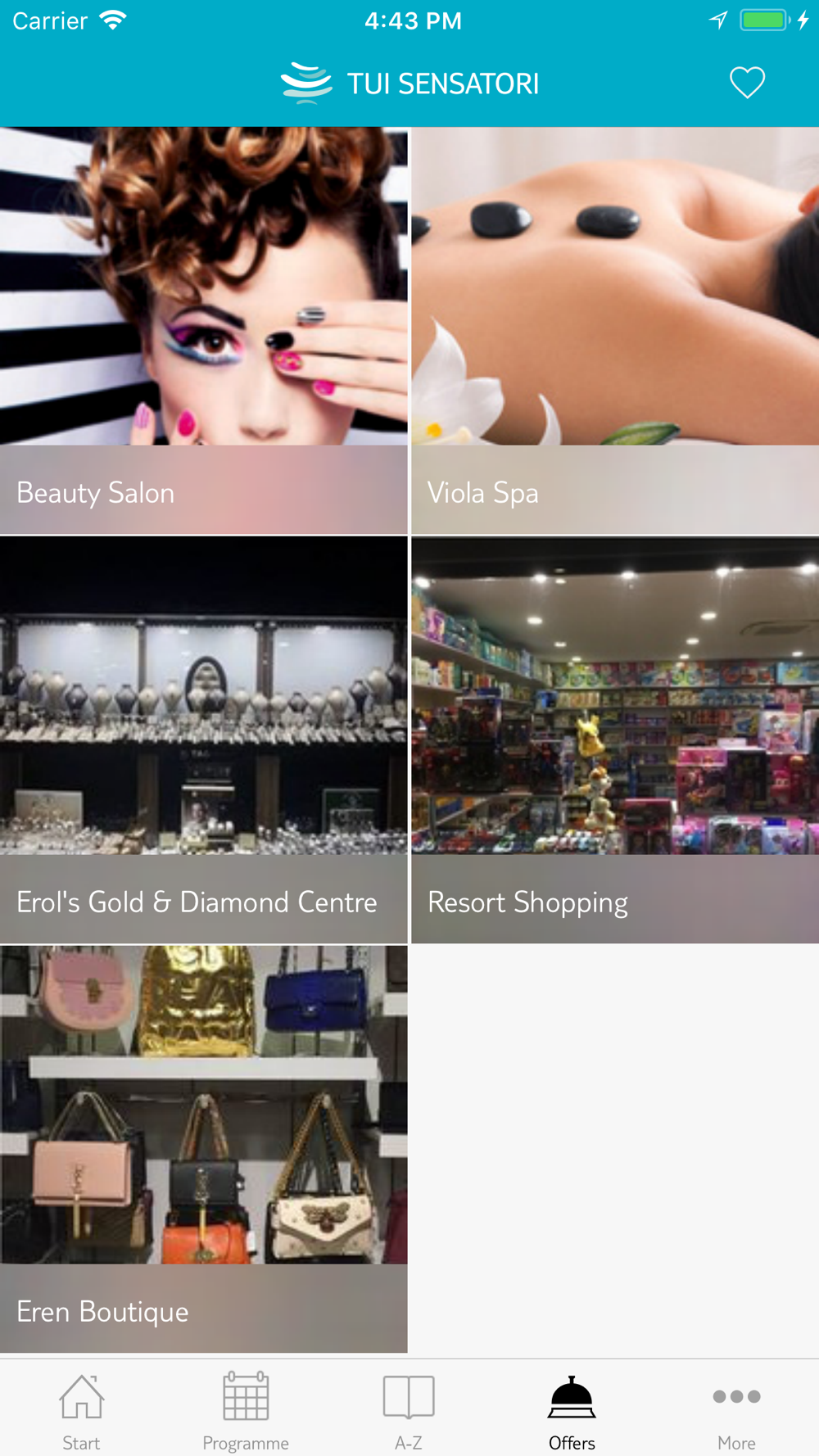Open the A-Z tab
Image resolution: width=819 pixels, height=1456 pixels.
(409, 1412)
